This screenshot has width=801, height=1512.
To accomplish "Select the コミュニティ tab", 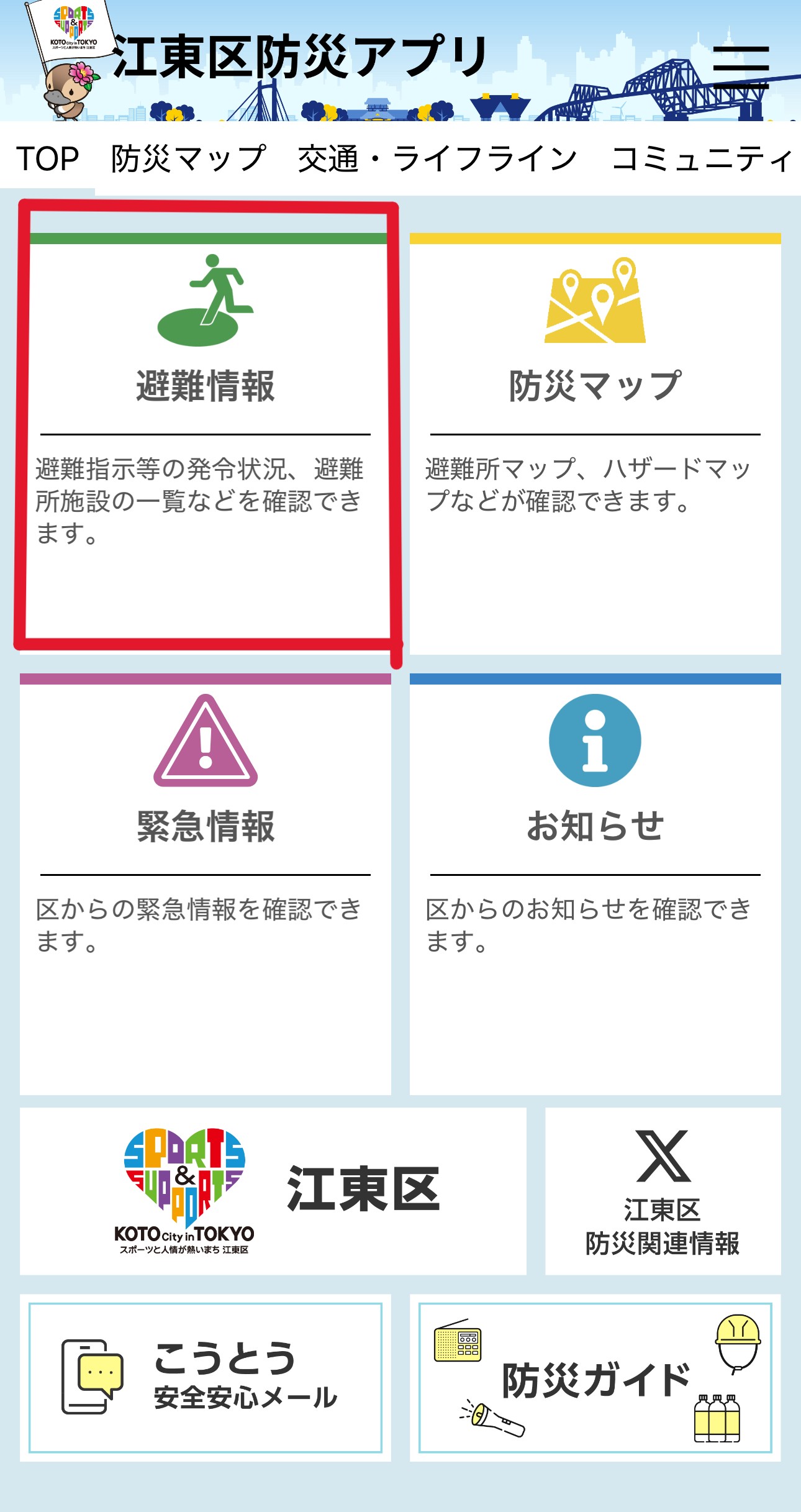I will [702, 159].
